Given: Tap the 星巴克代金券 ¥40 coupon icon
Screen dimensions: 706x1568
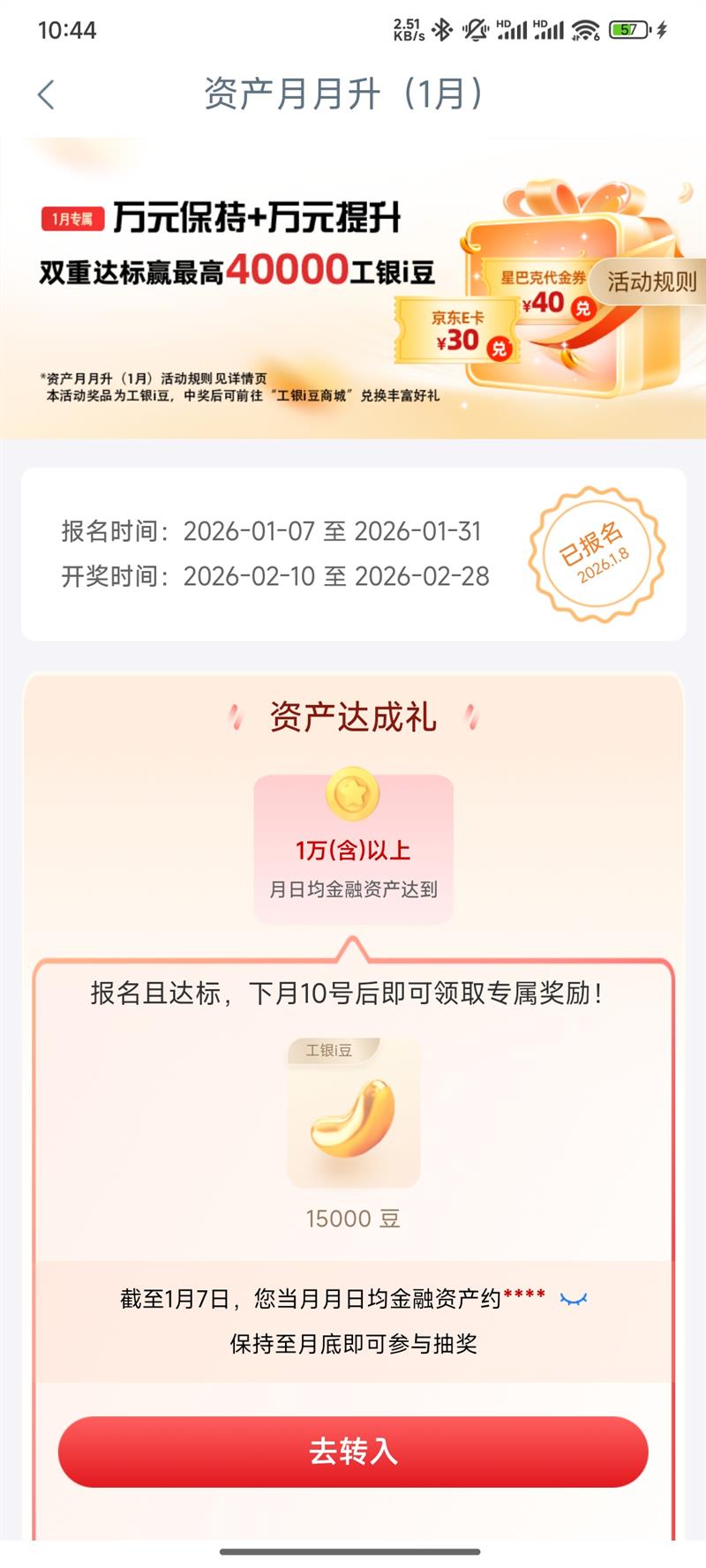Looking at the screenshot, I should pyautogui.click(x=542, y=291).
